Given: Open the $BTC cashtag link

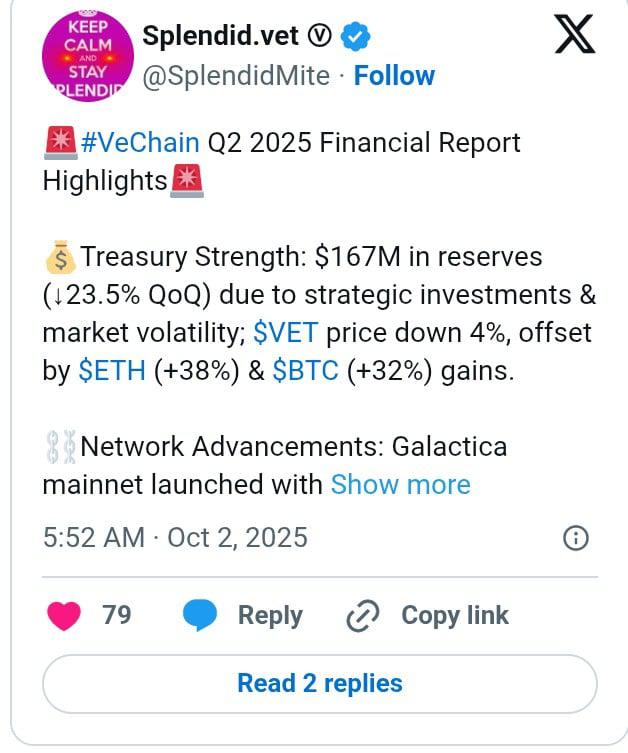Looking at the screenshot, I should [306, 371].
